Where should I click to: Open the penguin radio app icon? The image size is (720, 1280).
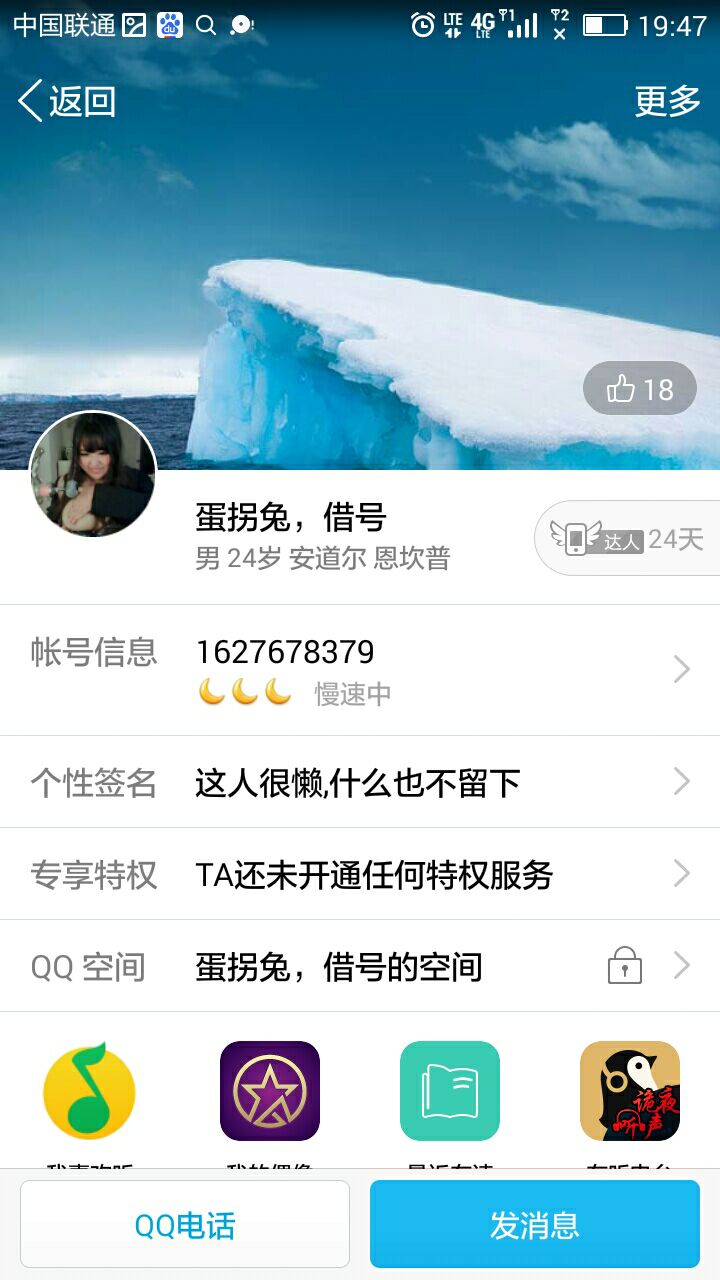(630, 1091)
